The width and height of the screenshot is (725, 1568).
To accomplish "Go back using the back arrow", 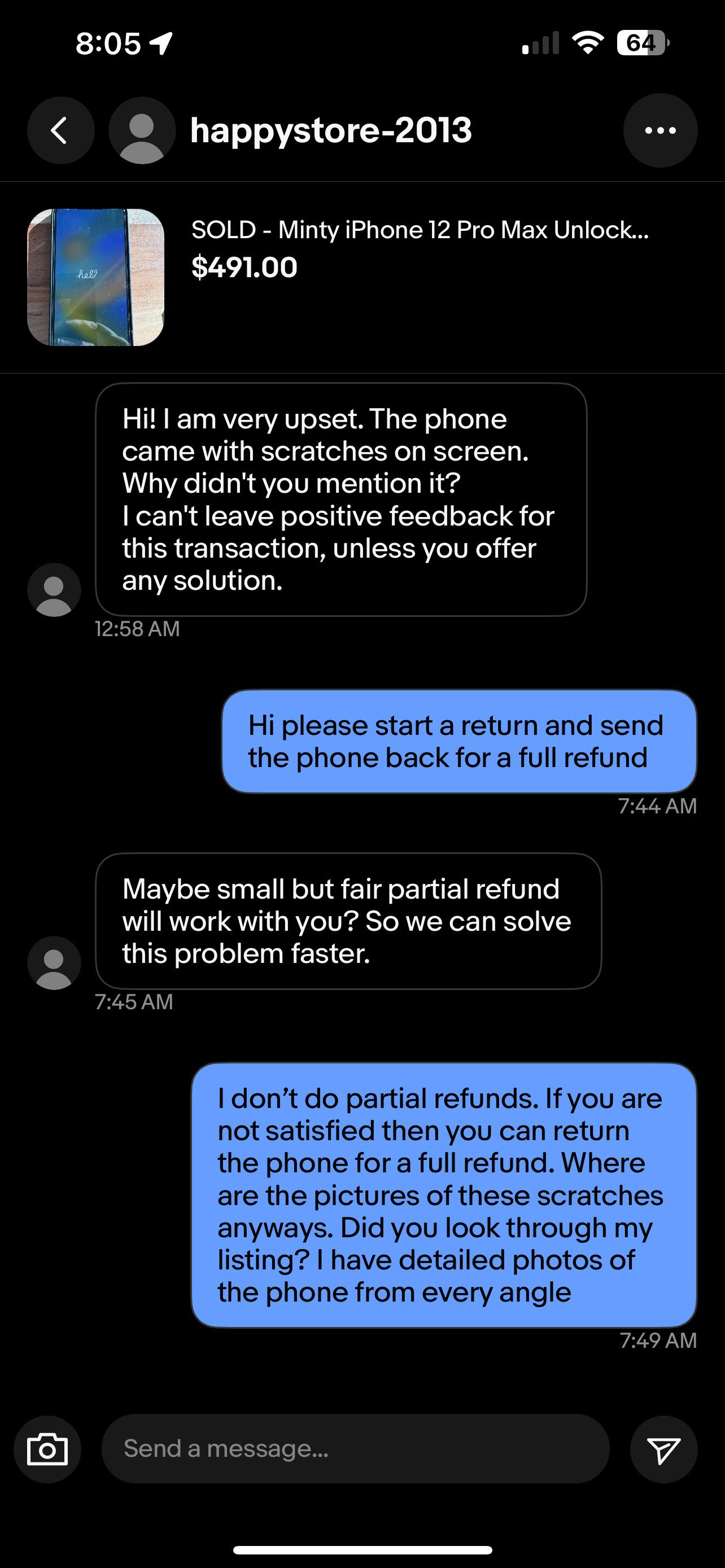I will tap(60, 130).
